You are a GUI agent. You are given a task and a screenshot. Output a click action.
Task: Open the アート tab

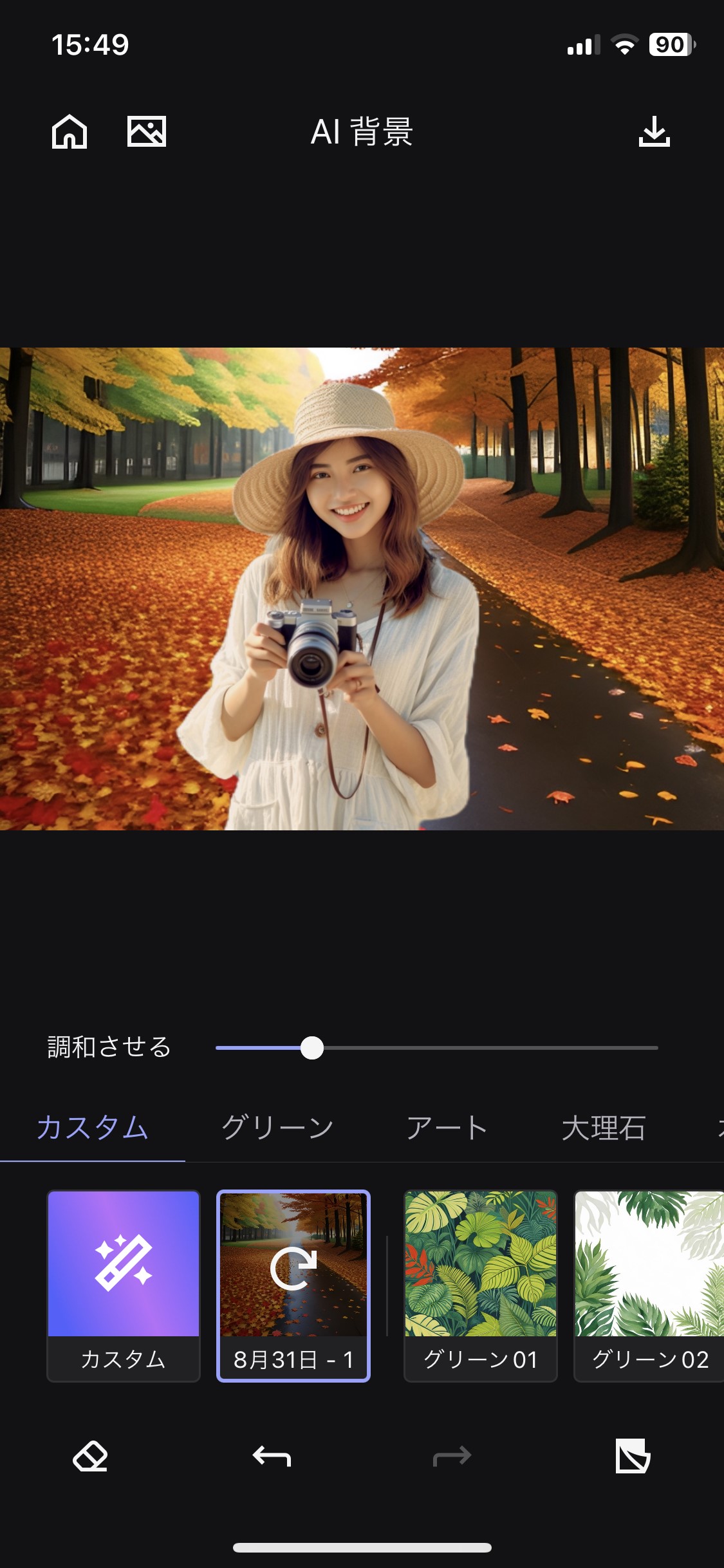click(x=447, y=1128)
